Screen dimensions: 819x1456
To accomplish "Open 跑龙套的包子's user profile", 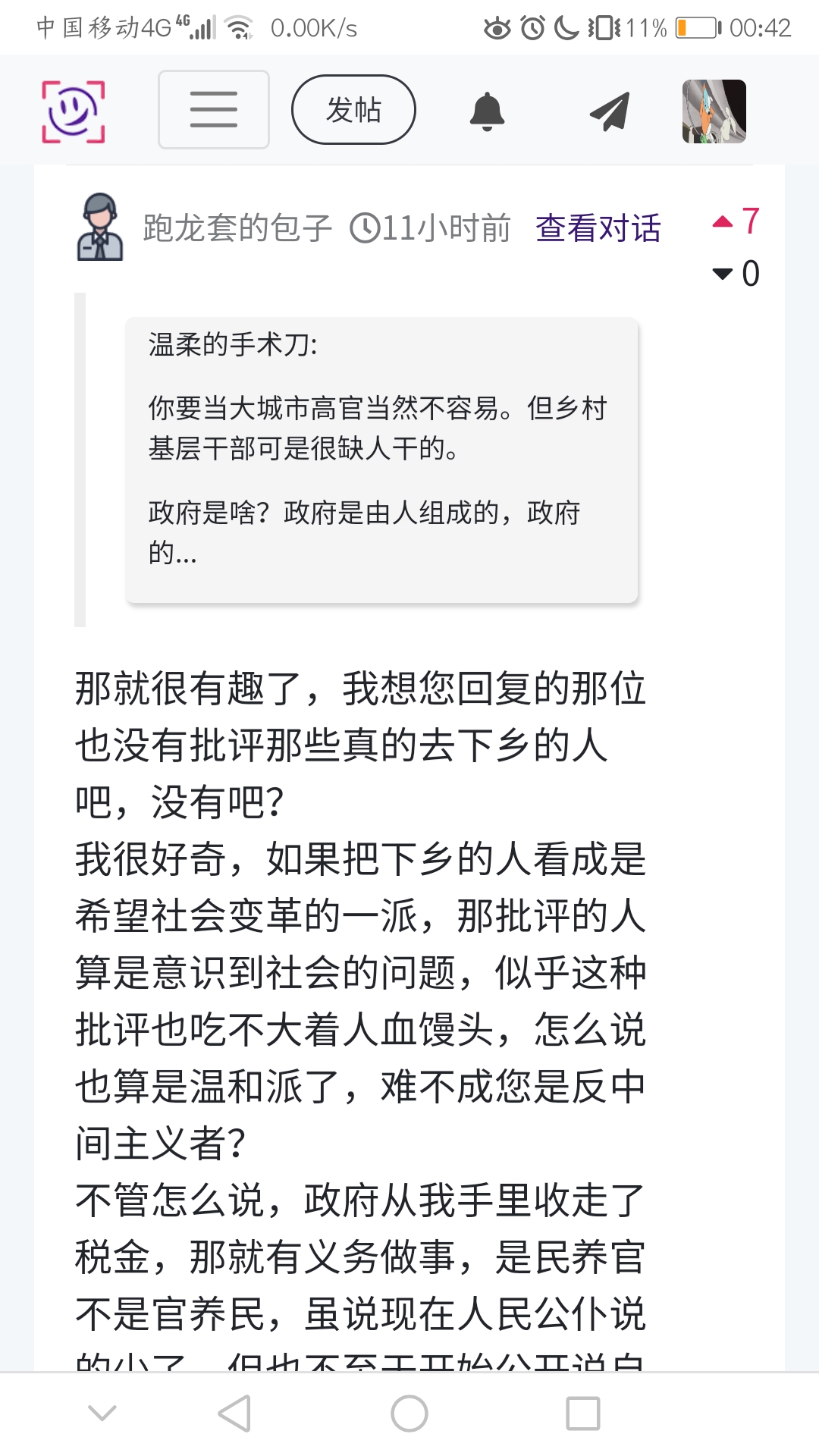I will (x=237, y=228).
